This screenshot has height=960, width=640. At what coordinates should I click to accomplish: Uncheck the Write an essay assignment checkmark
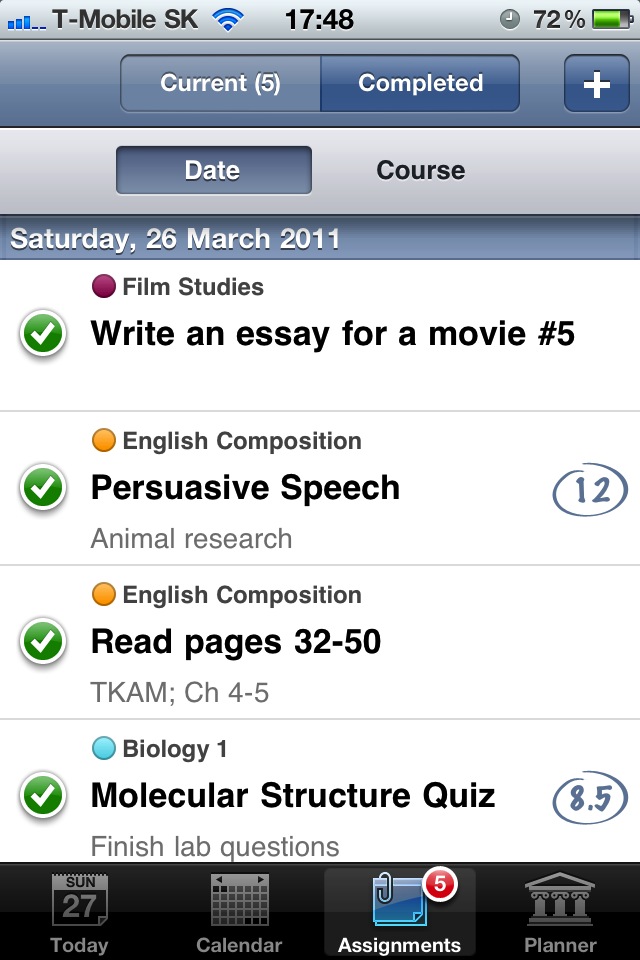pyautogui.click(x=43, y=334)
